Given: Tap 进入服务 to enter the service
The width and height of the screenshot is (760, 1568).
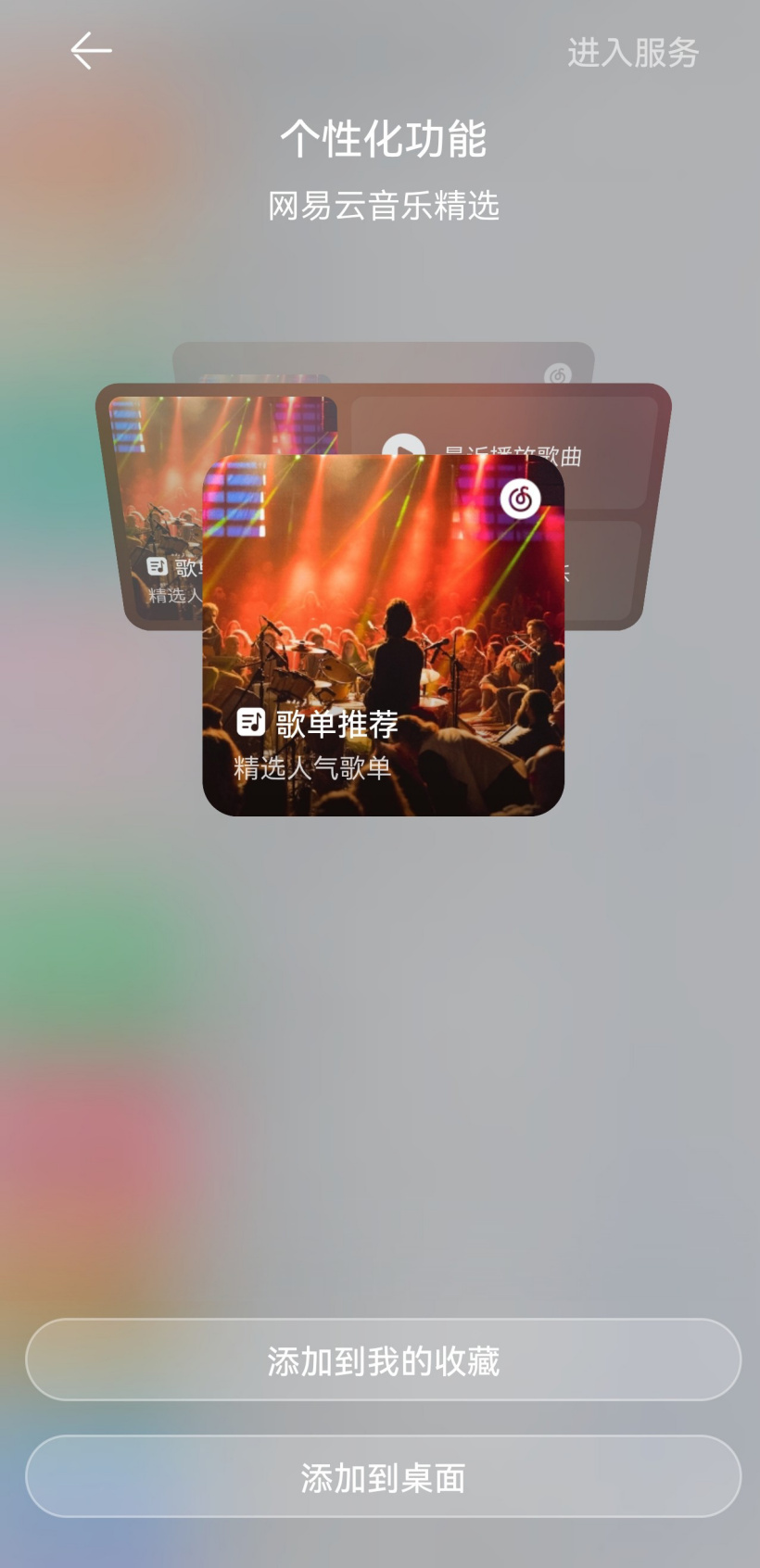Looking at the screenshot, I should pos(633,53).
